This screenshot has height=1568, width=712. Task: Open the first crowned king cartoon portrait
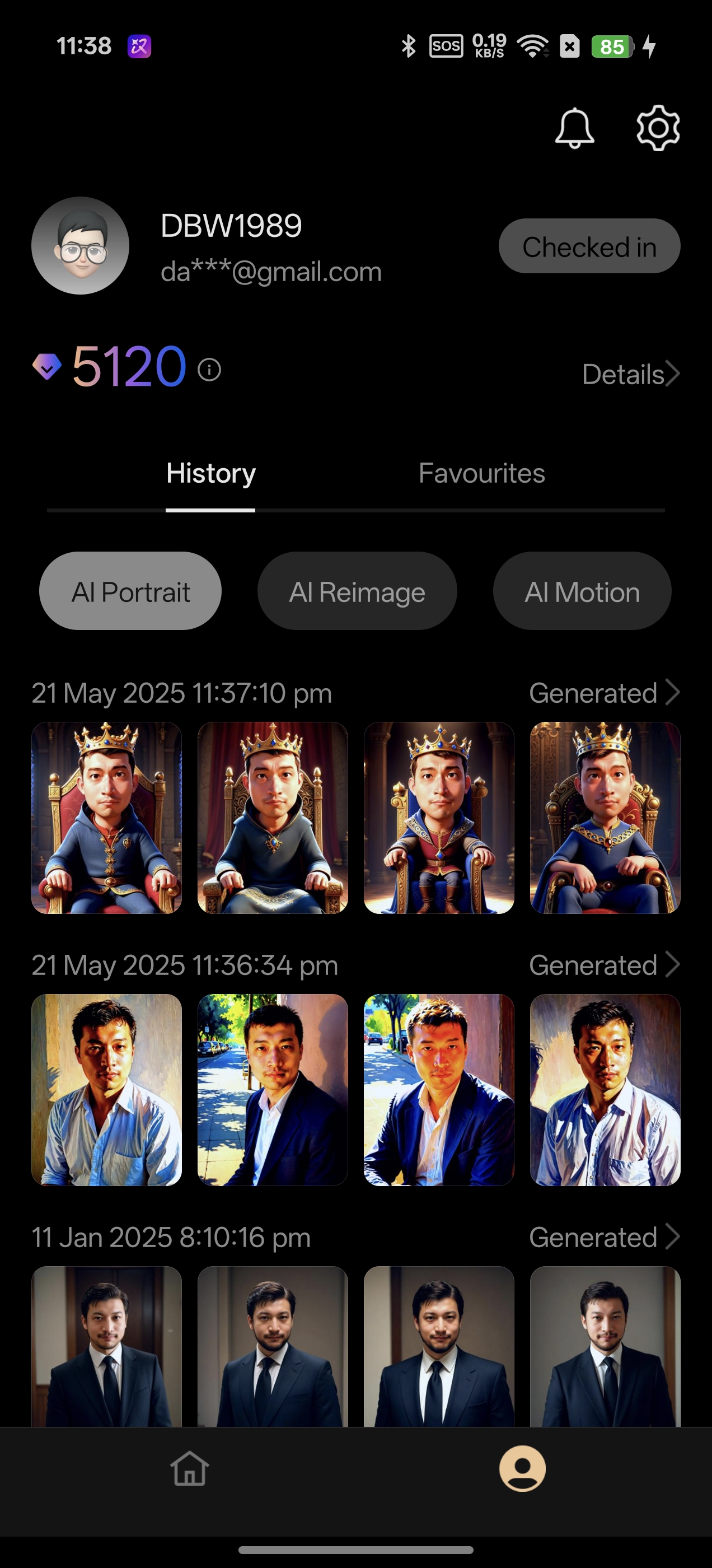pyautogui.click(x=106, y=818)
